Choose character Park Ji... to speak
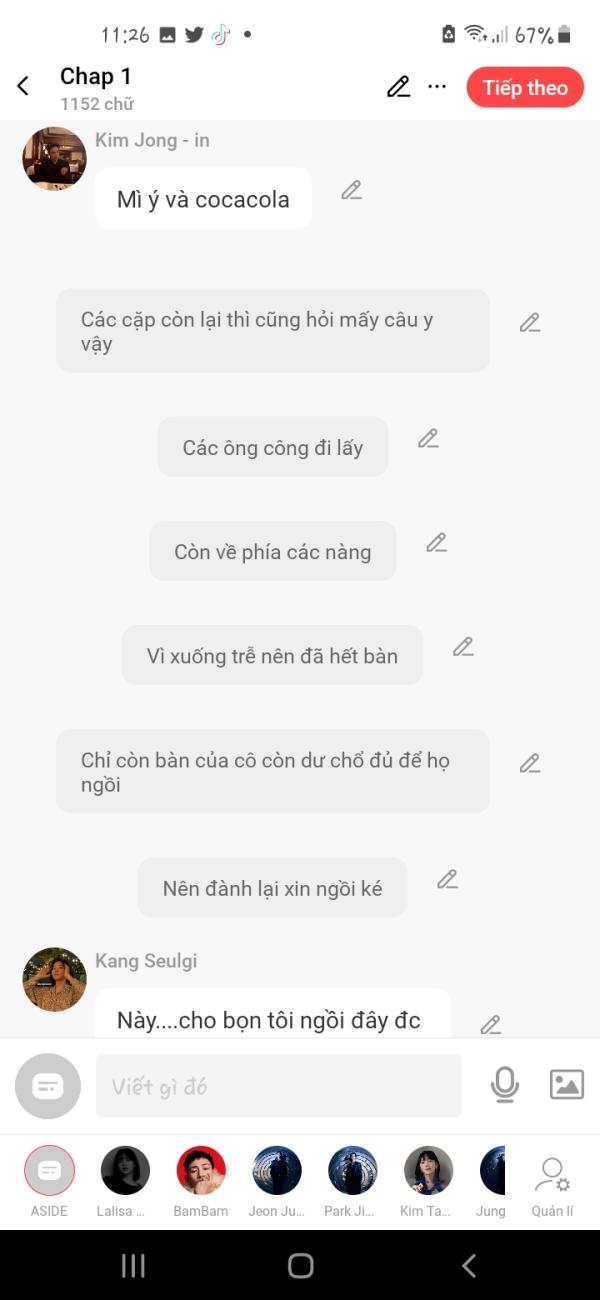Image resolution: width=600 pixels, height=1300 pixels. click(x=352, y=1171)
